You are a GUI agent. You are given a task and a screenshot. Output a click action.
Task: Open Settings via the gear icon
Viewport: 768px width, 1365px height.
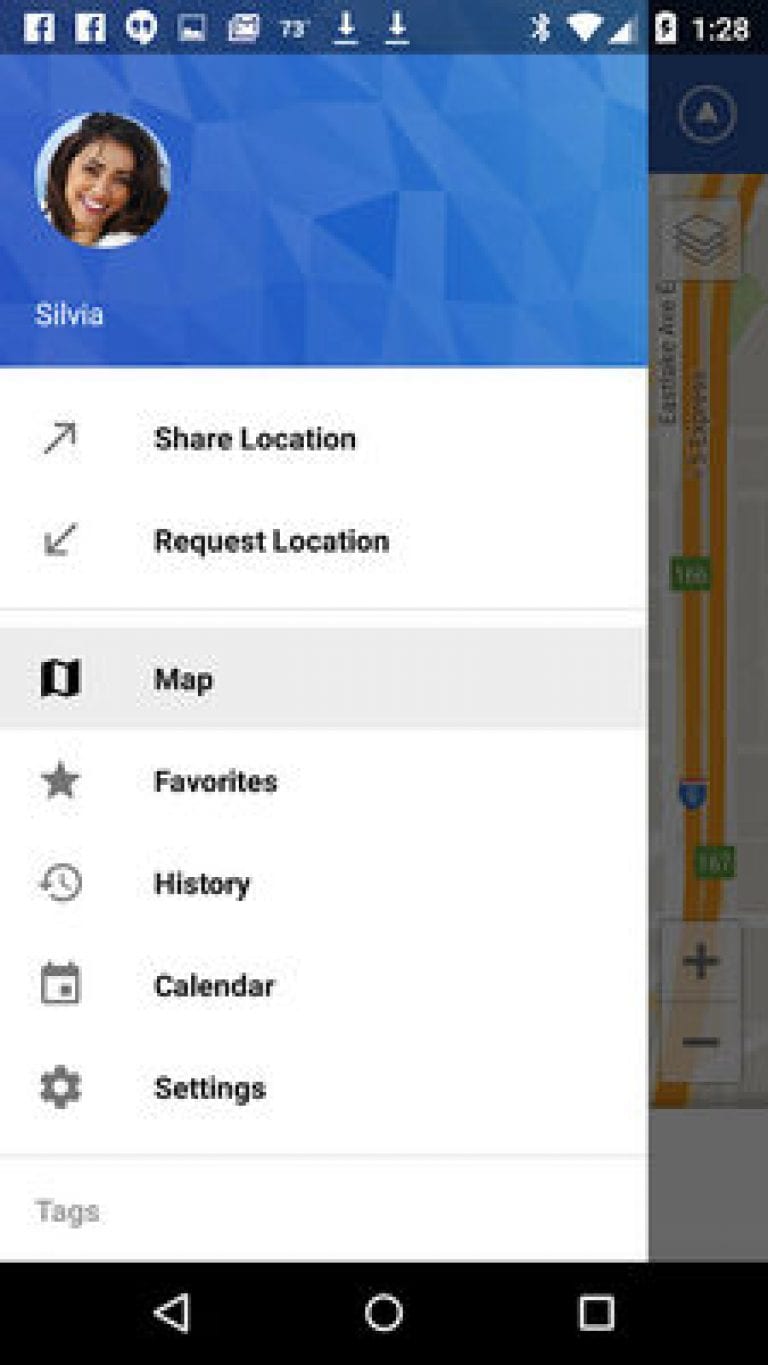59,1087
